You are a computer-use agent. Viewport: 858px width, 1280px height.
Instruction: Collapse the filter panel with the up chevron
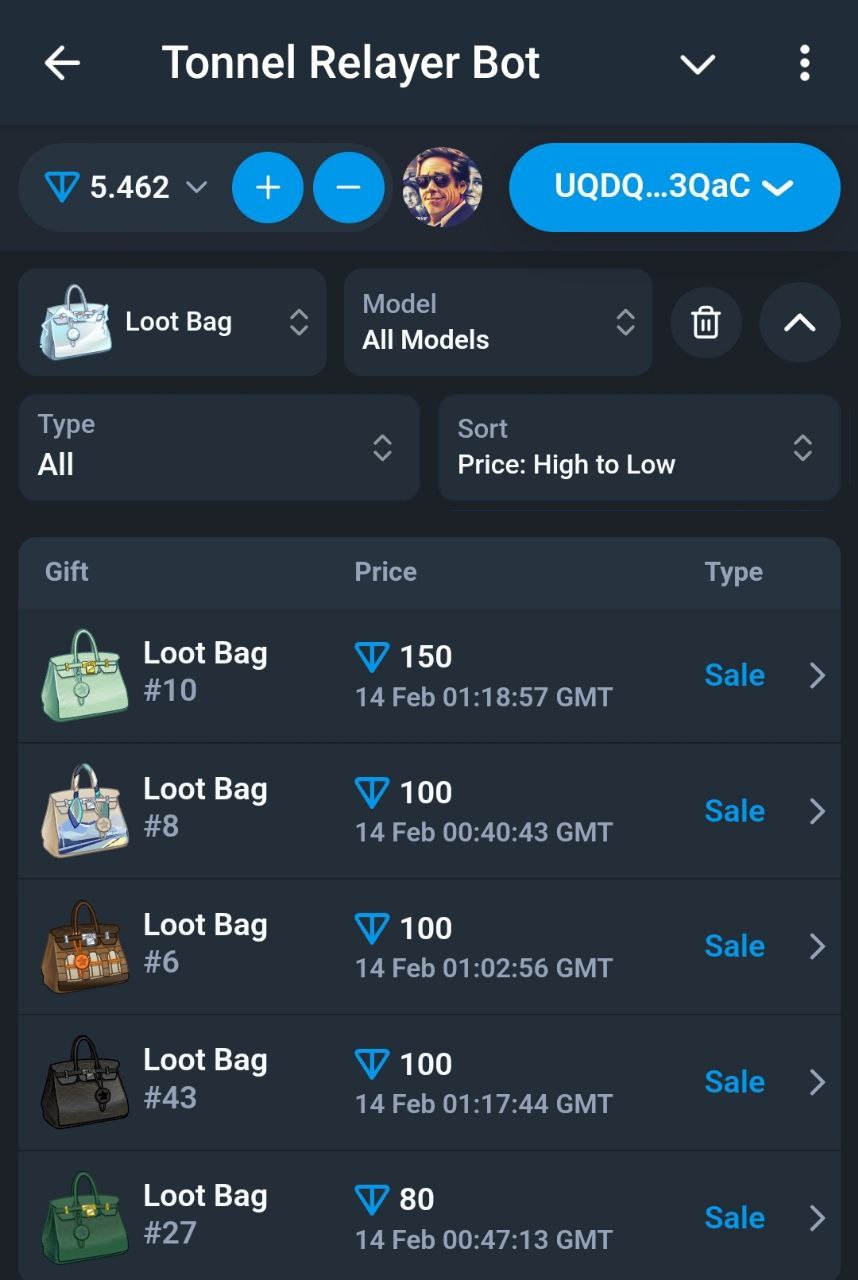(799, 322)
